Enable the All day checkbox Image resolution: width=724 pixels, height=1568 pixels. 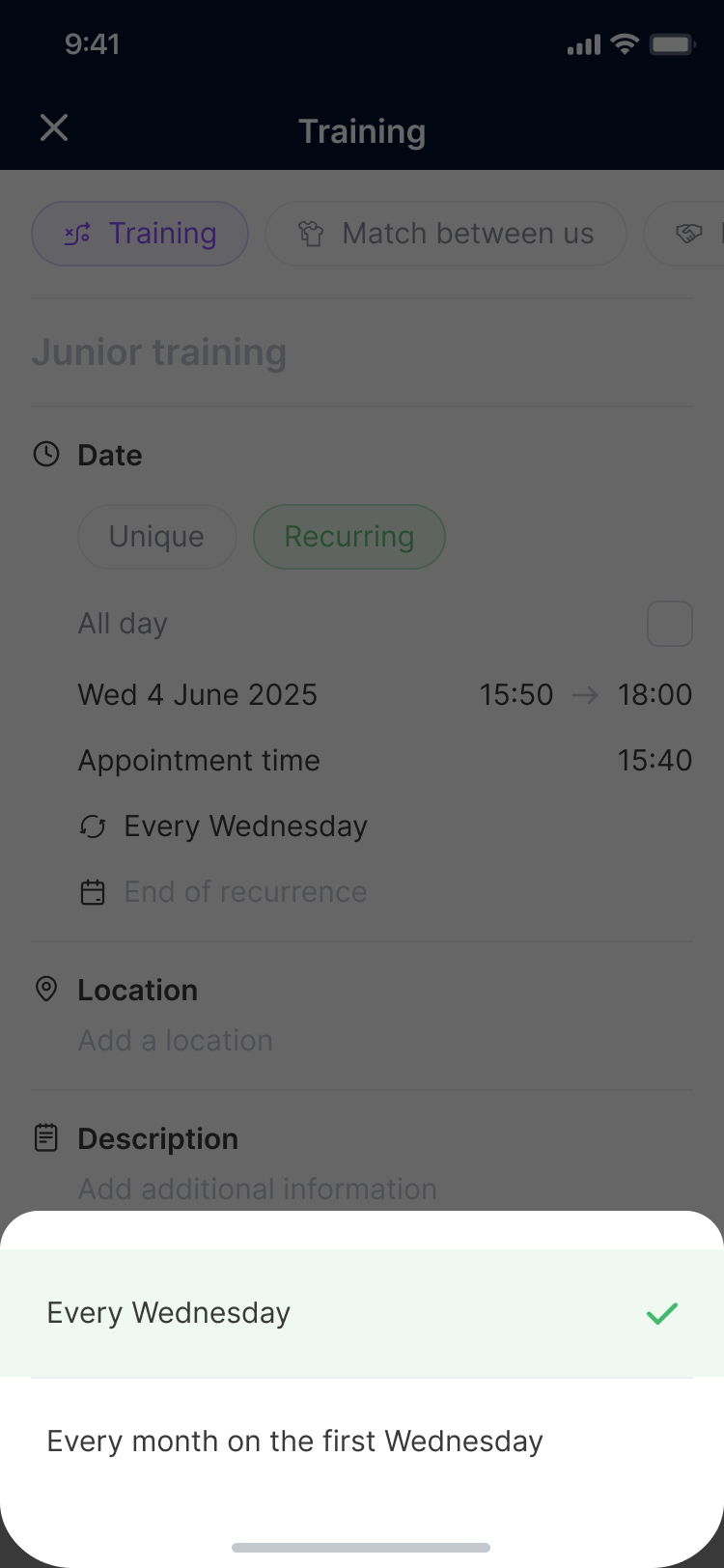pos(669,623)
